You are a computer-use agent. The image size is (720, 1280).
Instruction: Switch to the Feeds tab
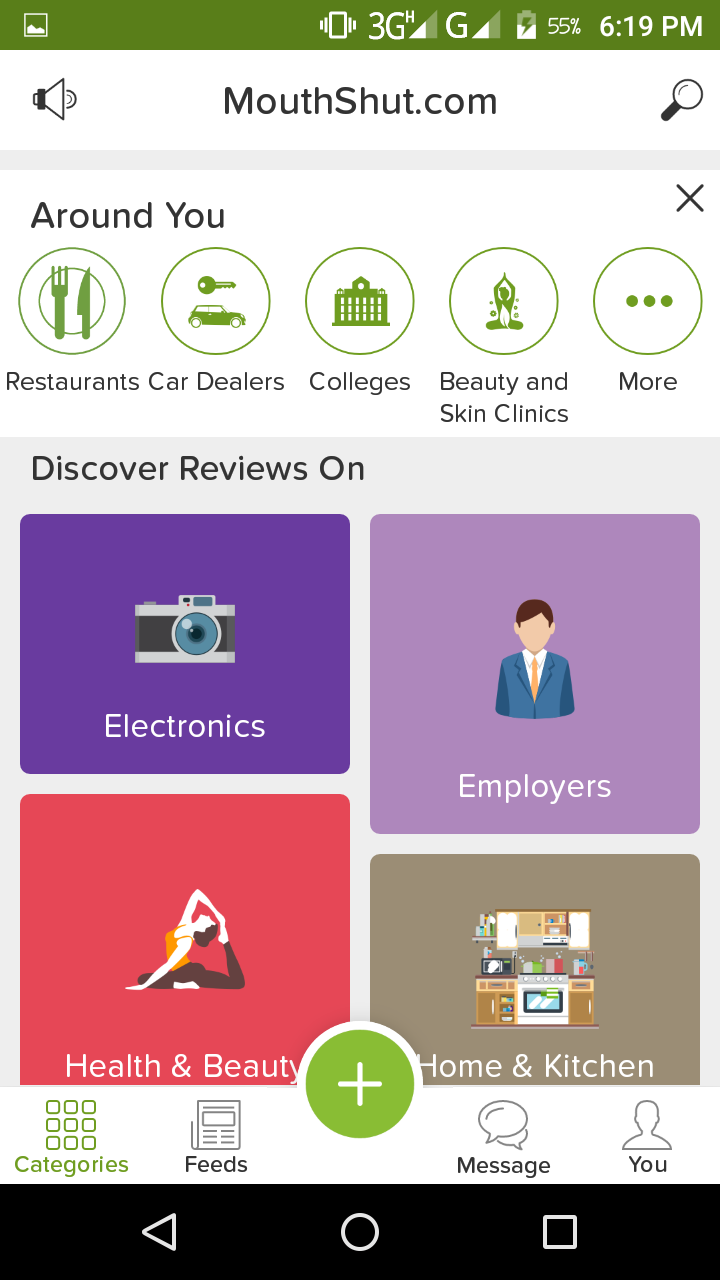[216, 1137]
